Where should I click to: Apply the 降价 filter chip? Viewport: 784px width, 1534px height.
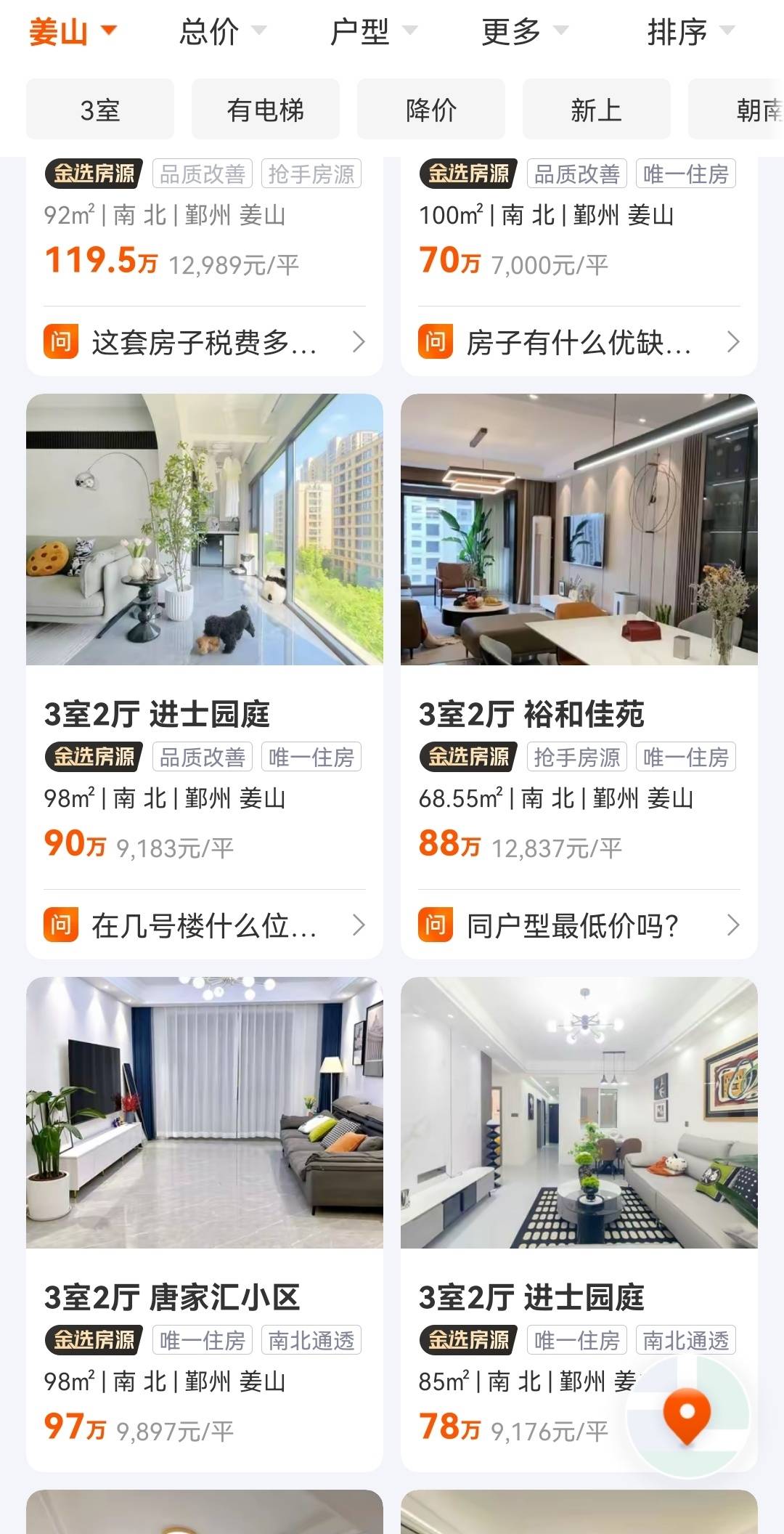tap(431, 110)
